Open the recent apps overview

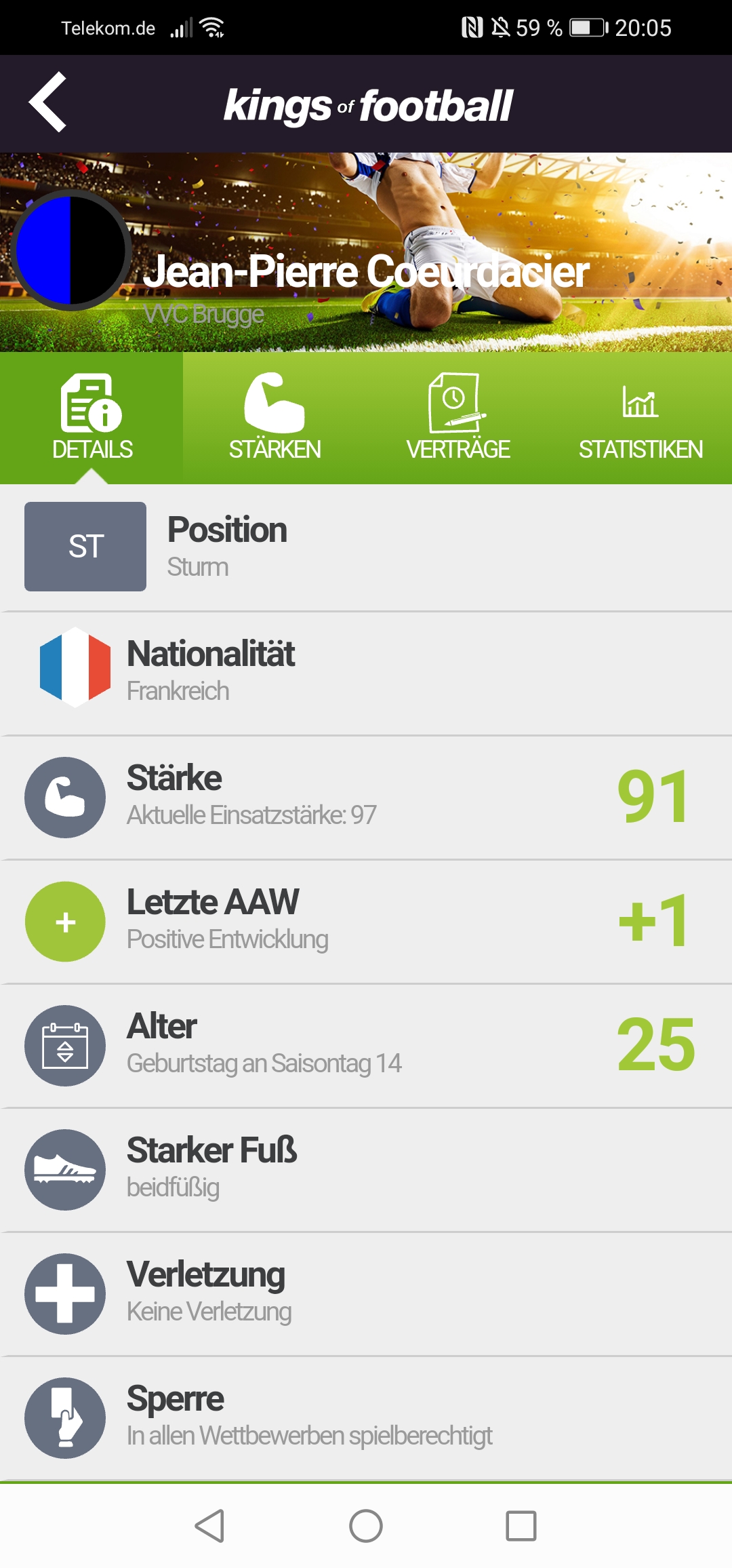(521, 1526)
